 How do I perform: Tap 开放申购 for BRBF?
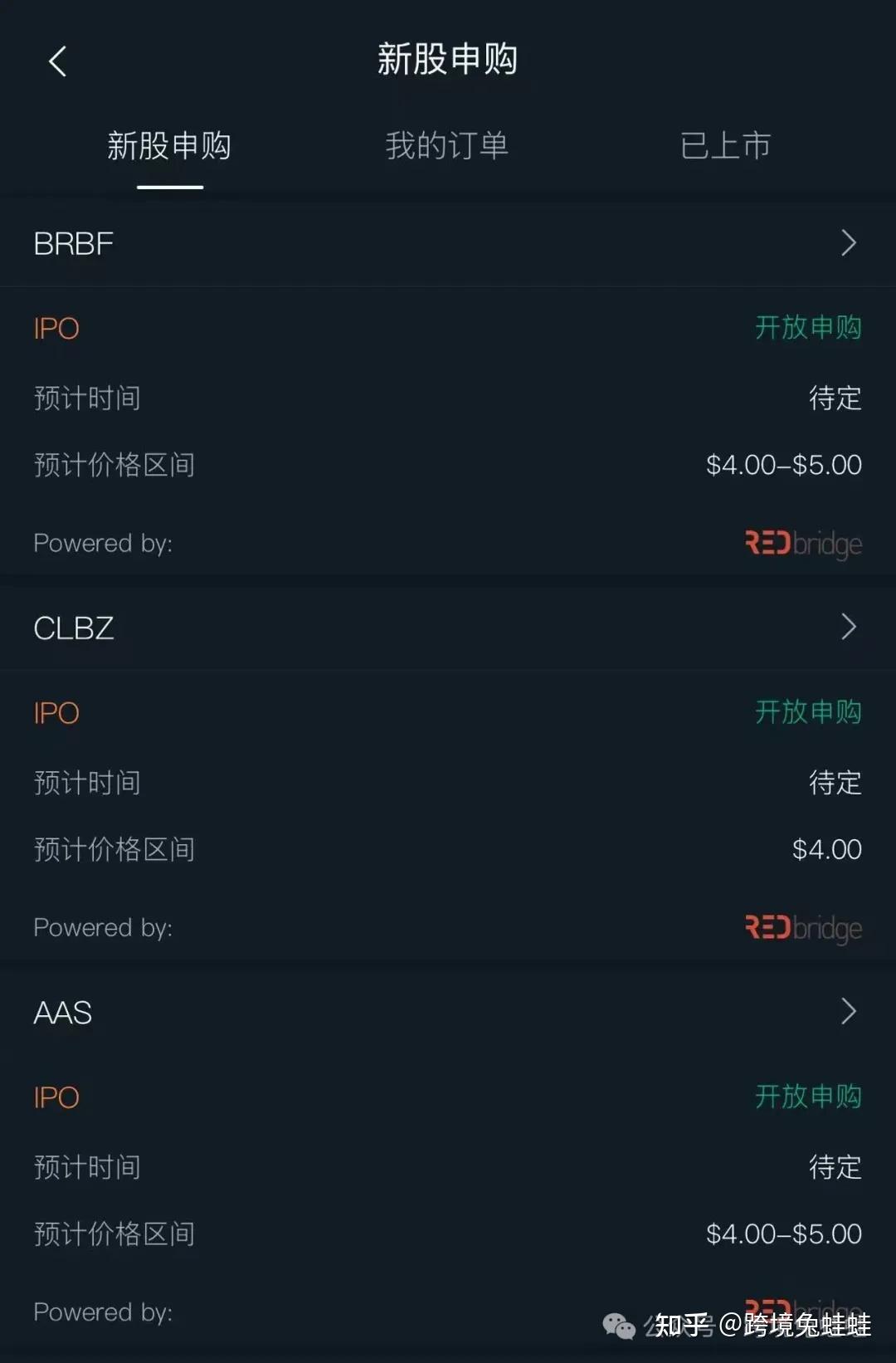point(808,329)
